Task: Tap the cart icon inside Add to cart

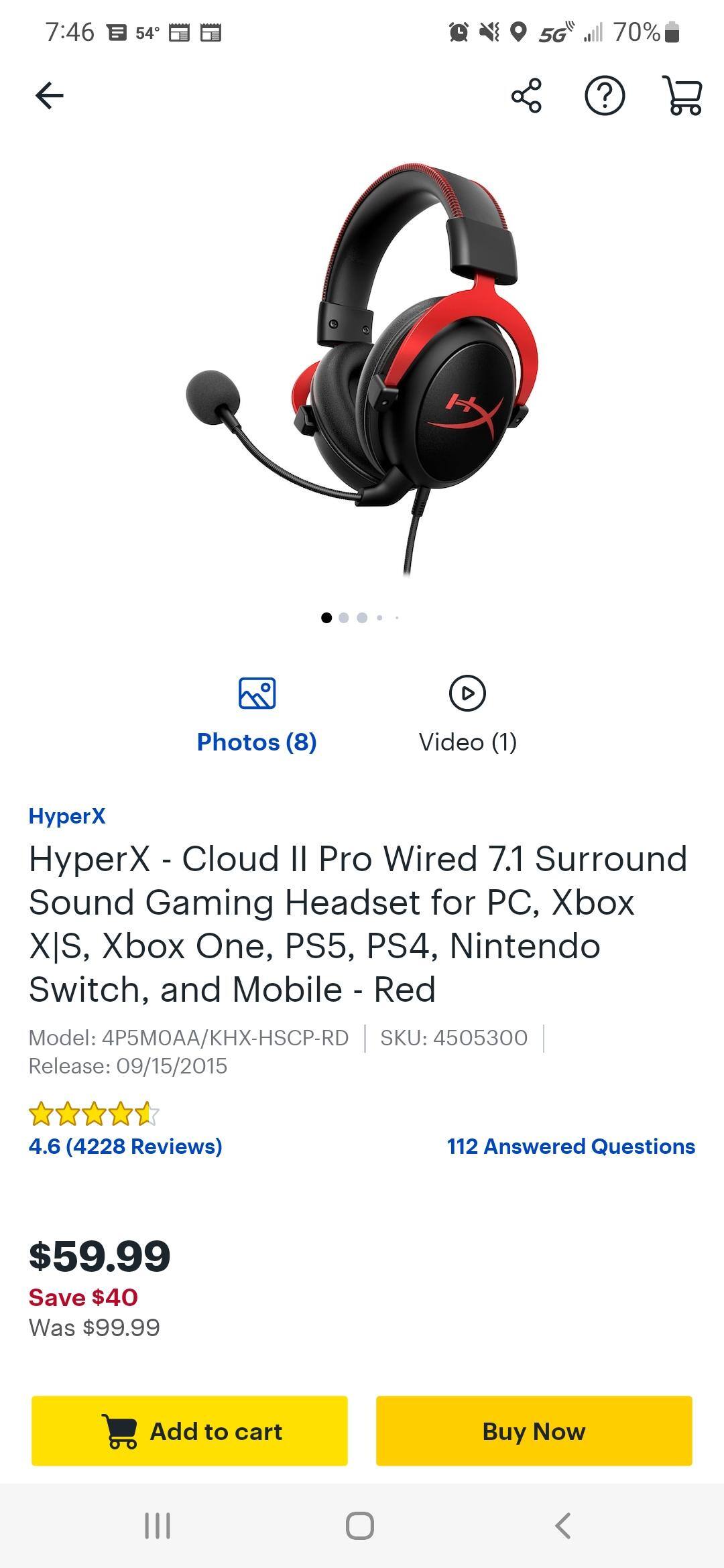Action: 120,1431
